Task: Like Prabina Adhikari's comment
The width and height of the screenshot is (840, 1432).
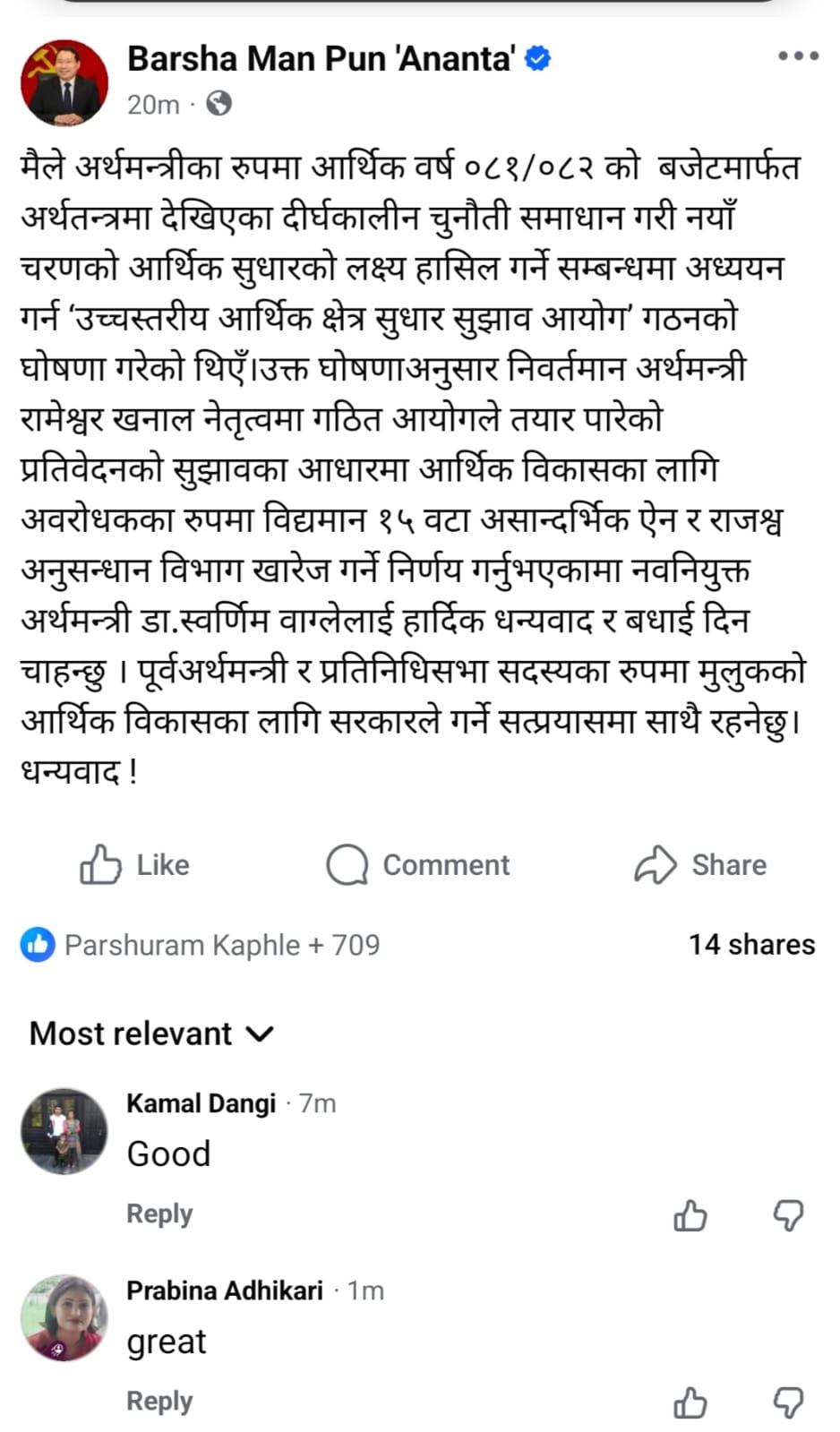Action: (x=690, y=1402)
